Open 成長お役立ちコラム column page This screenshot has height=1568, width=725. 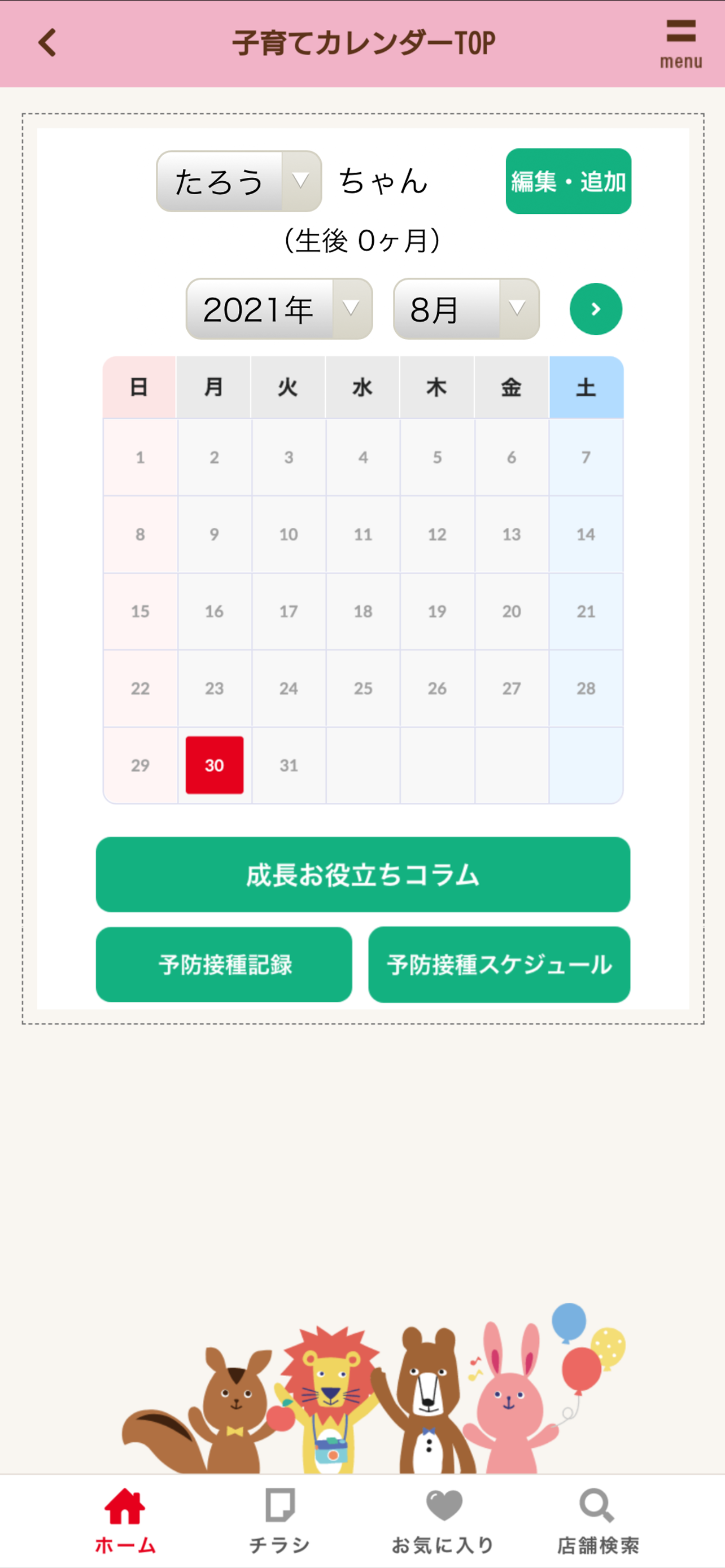(363, 875)
